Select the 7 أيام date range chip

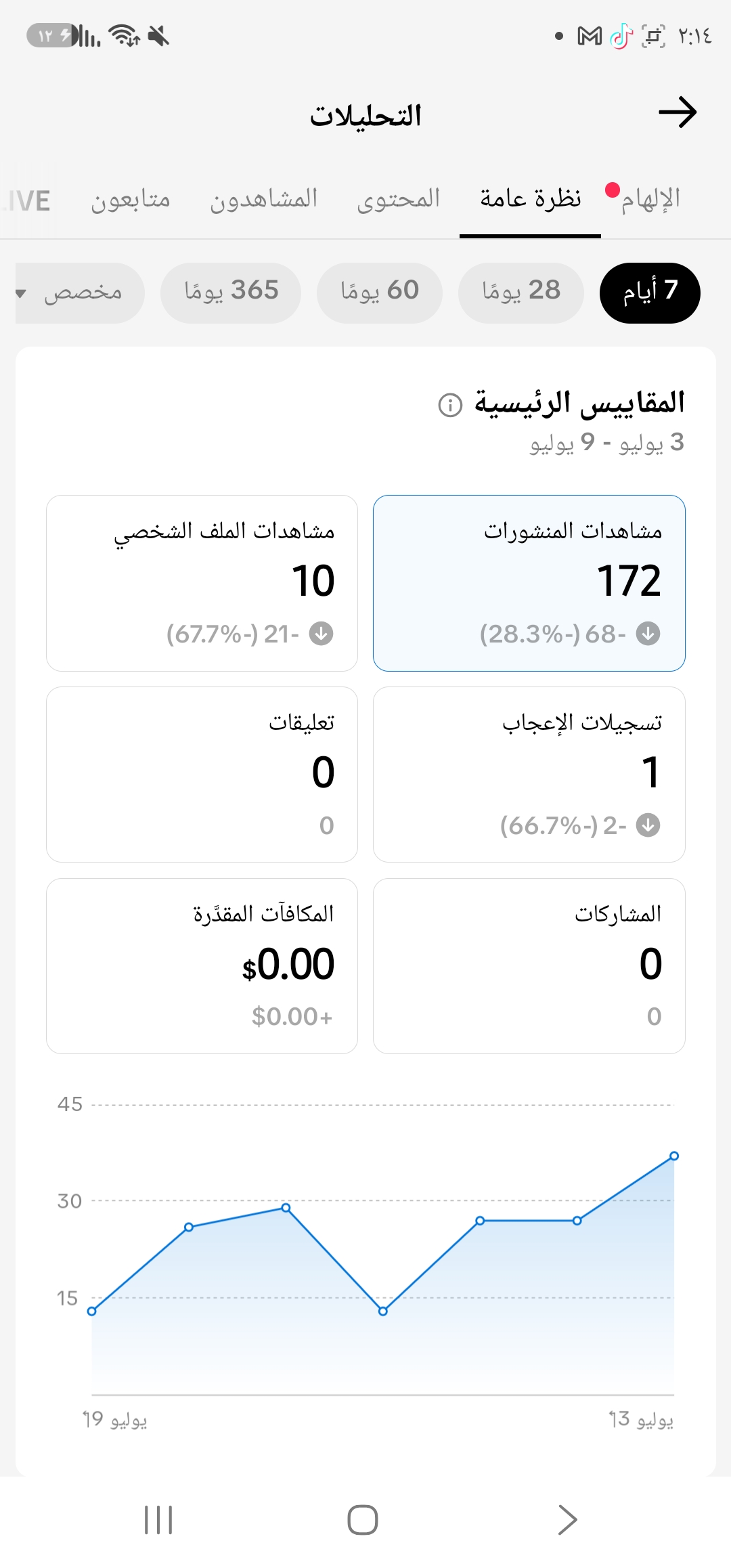coord(650,292)
